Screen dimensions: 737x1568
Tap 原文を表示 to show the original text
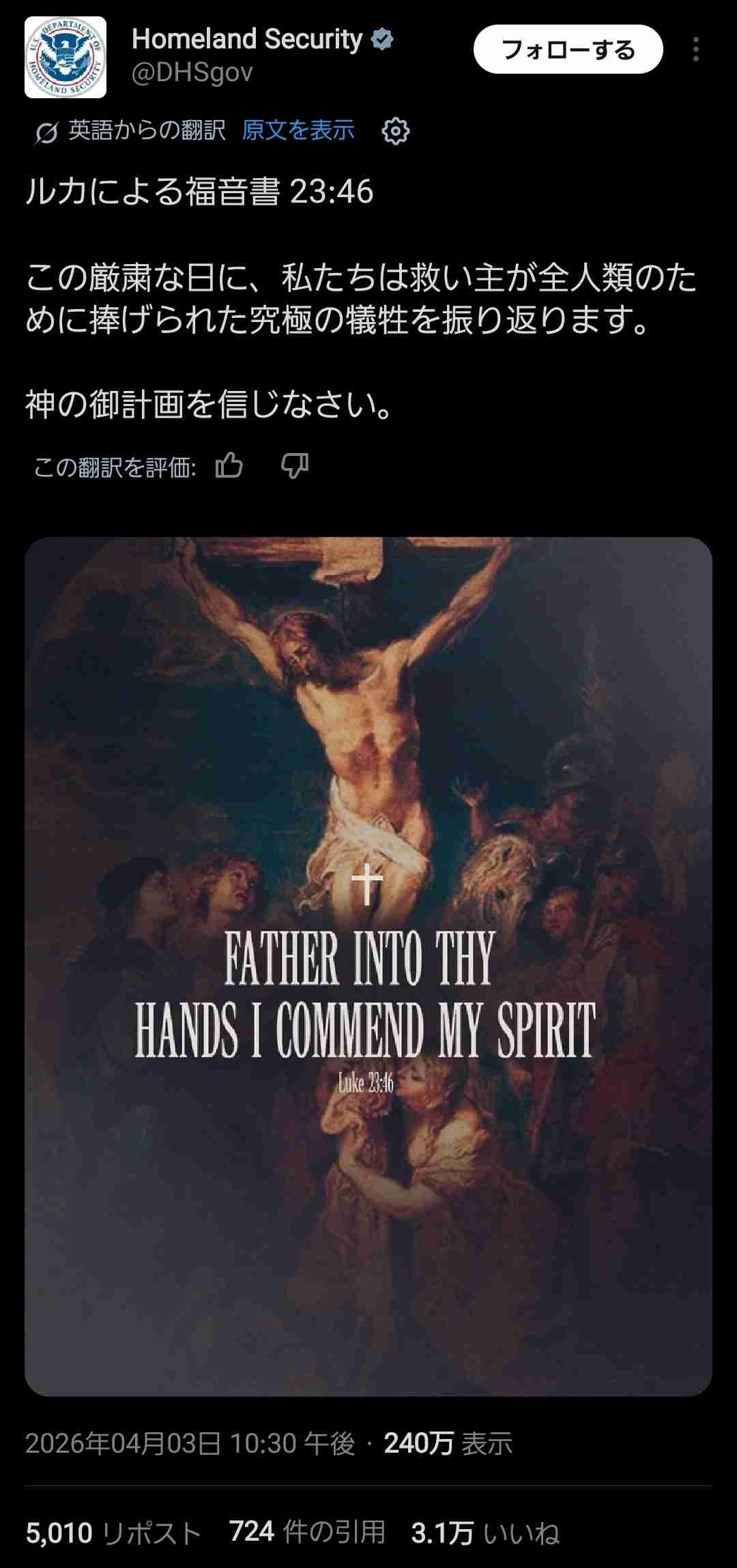298,130
